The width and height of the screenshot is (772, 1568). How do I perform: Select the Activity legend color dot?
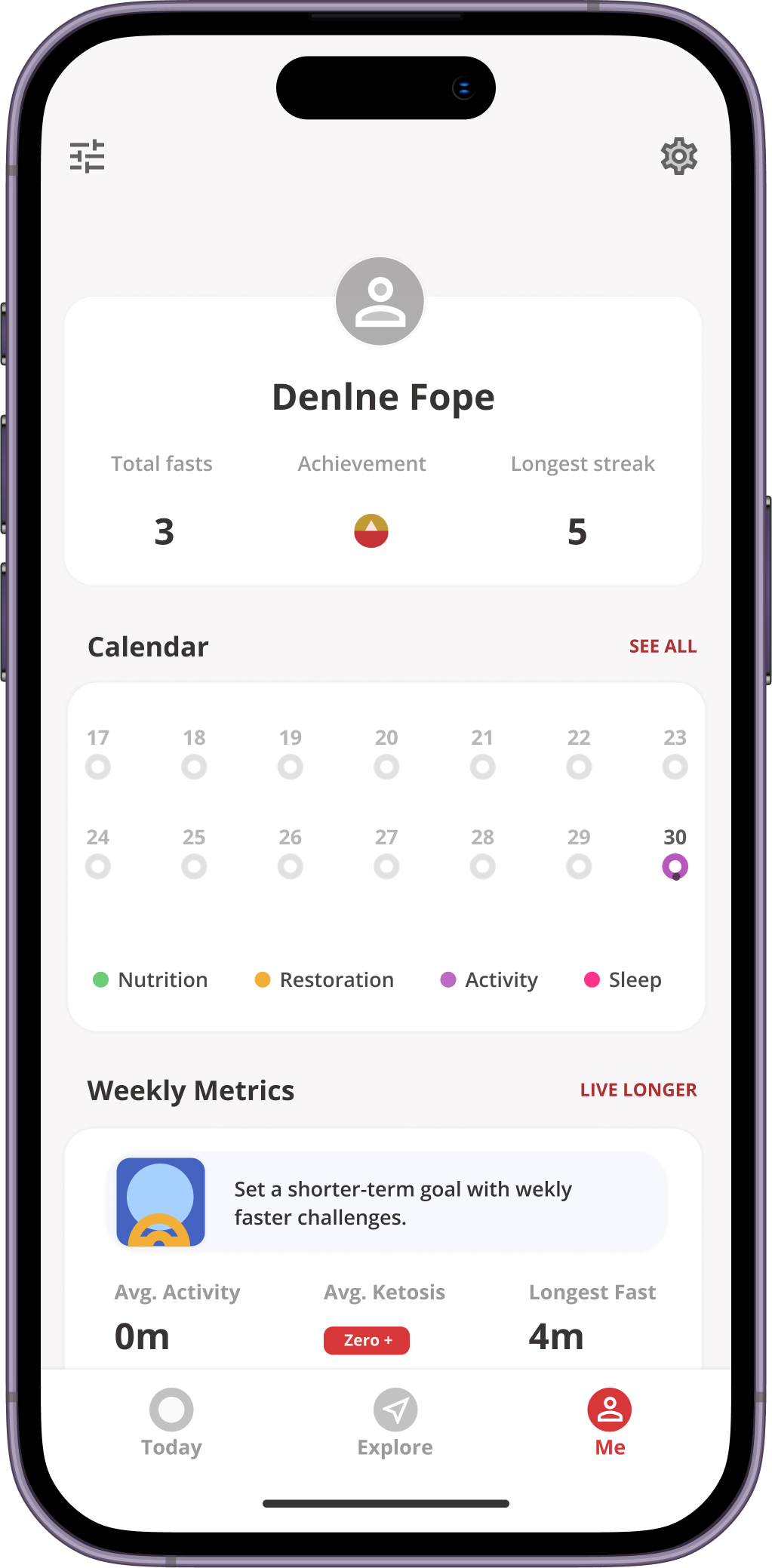pyautogui.click(x=448, y=979)
